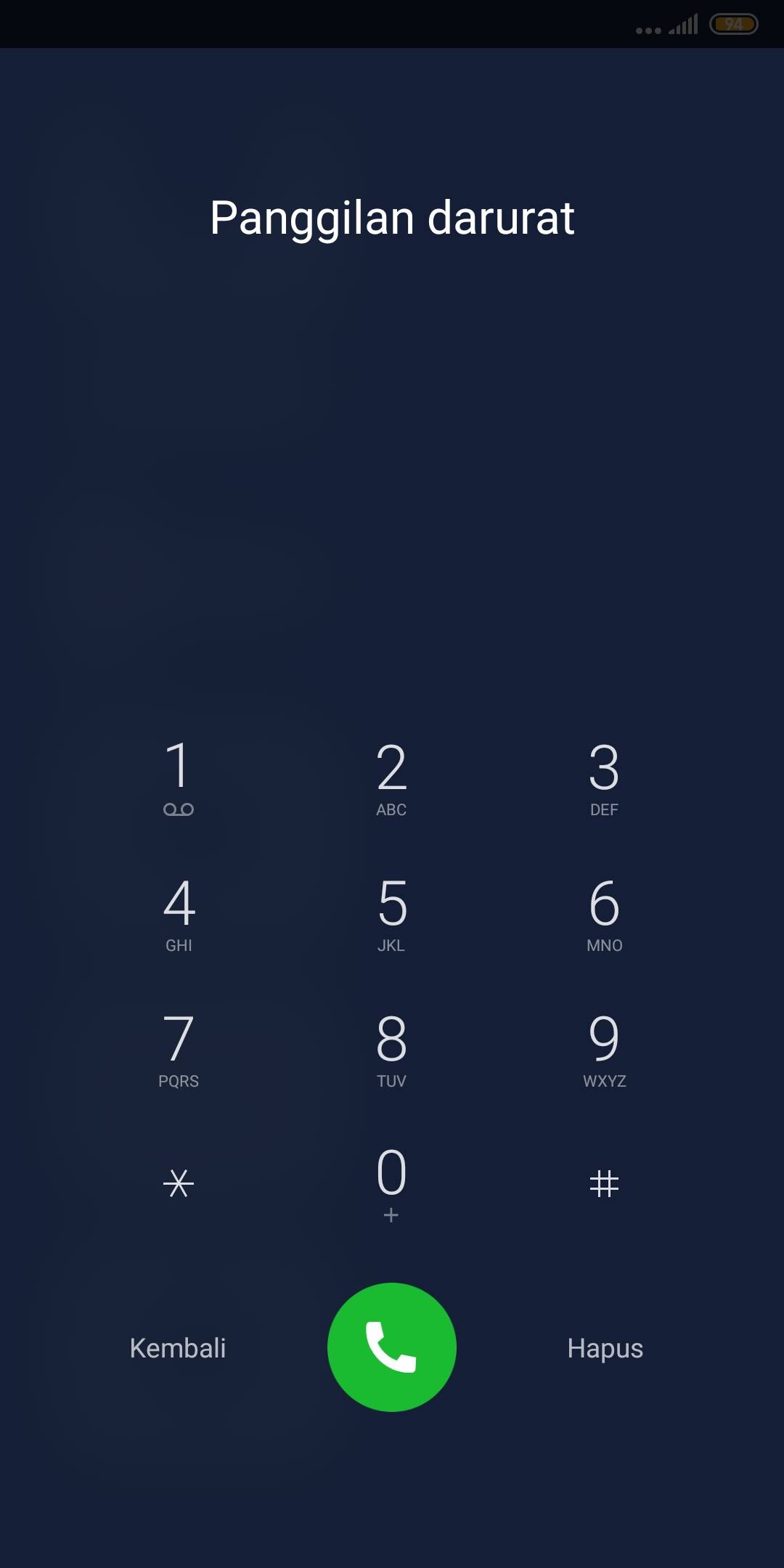Enter digit 7 PQRS
Viewport: 784px width, 1568px height.
179,1049
